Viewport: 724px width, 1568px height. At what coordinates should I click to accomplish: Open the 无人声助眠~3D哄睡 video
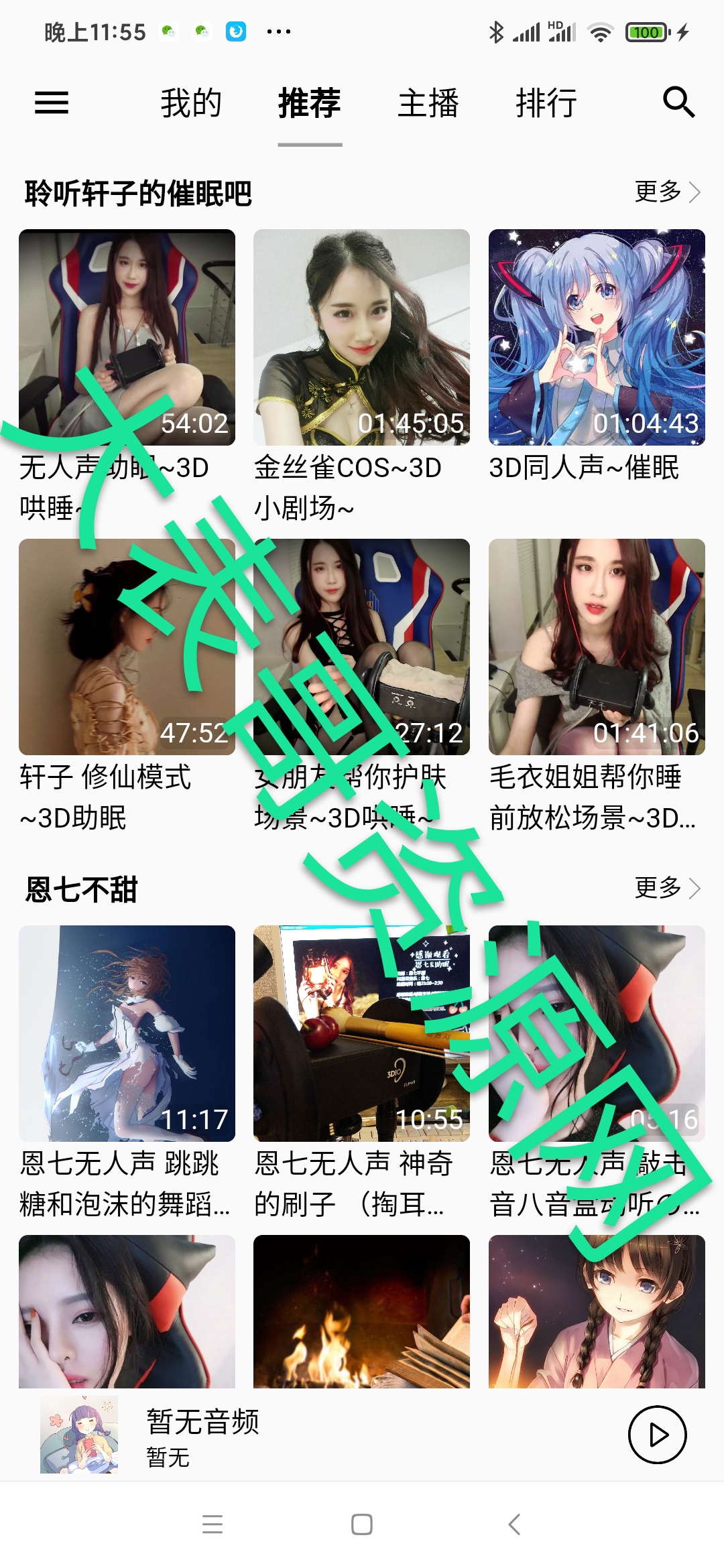coord(127,337)
